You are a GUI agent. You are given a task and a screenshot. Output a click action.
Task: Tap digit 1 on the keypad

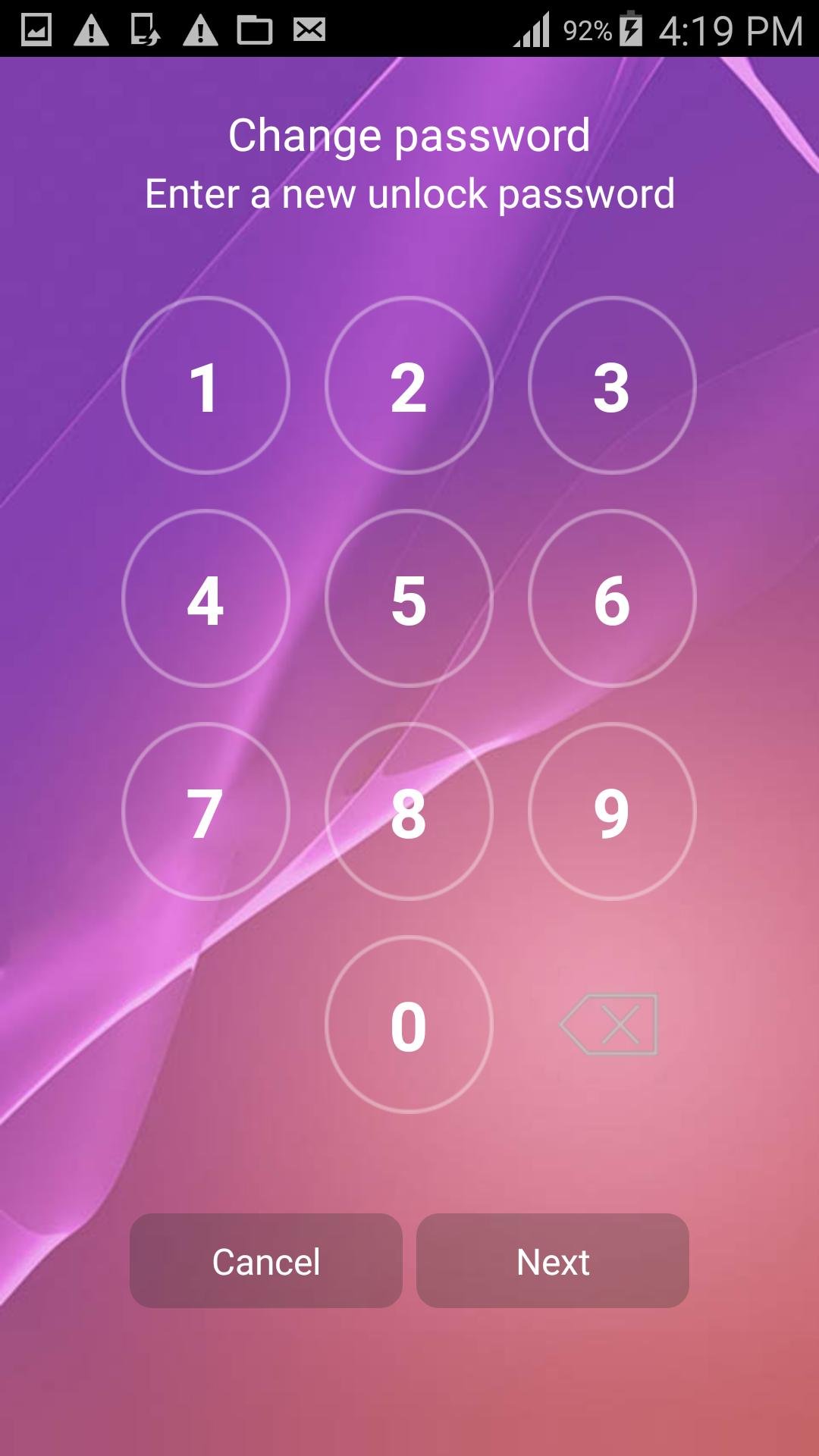pos(206,386)
